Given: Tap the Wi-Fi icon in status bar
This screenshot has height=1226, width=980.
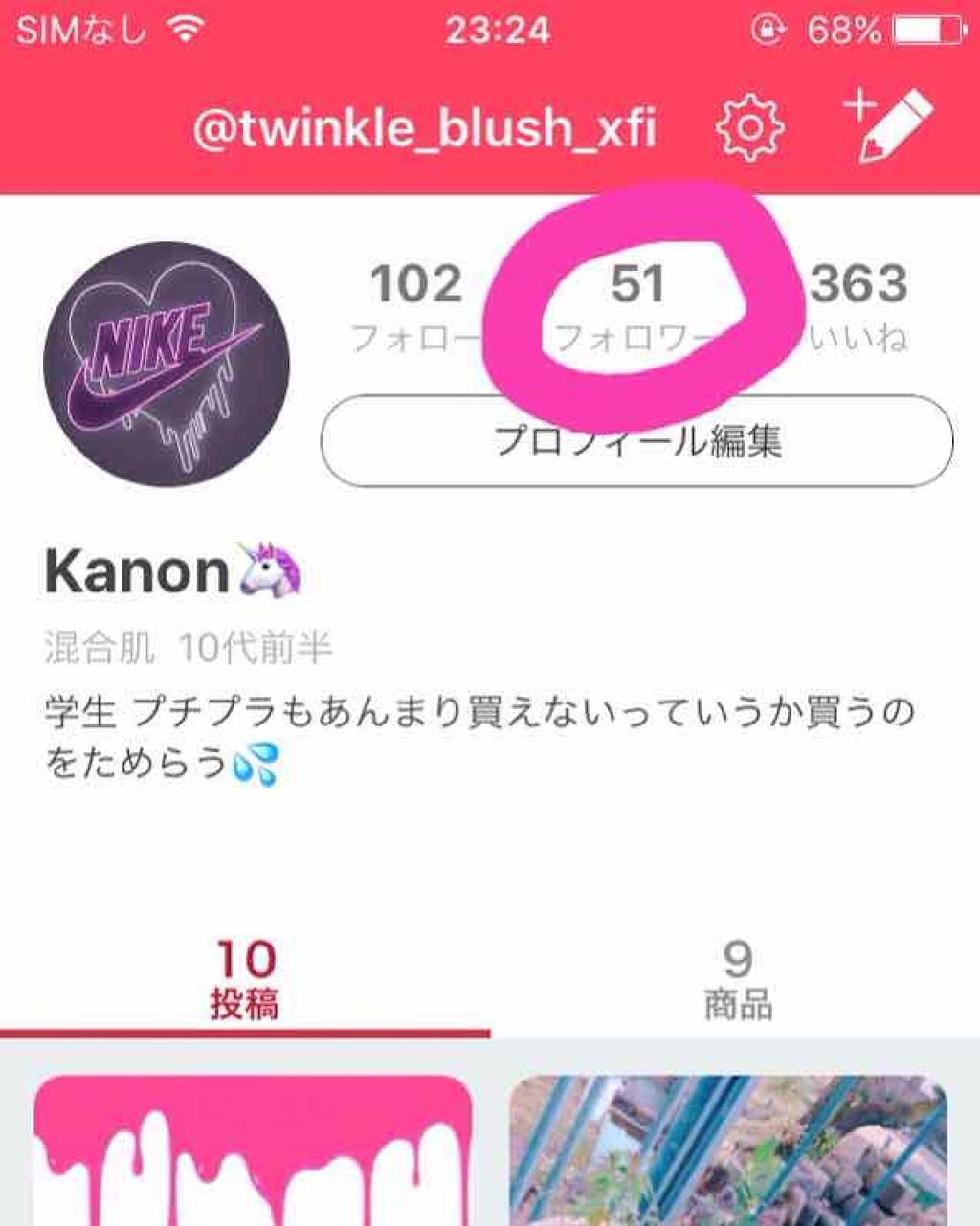Looking at the screenshot, I should point(187,29).
